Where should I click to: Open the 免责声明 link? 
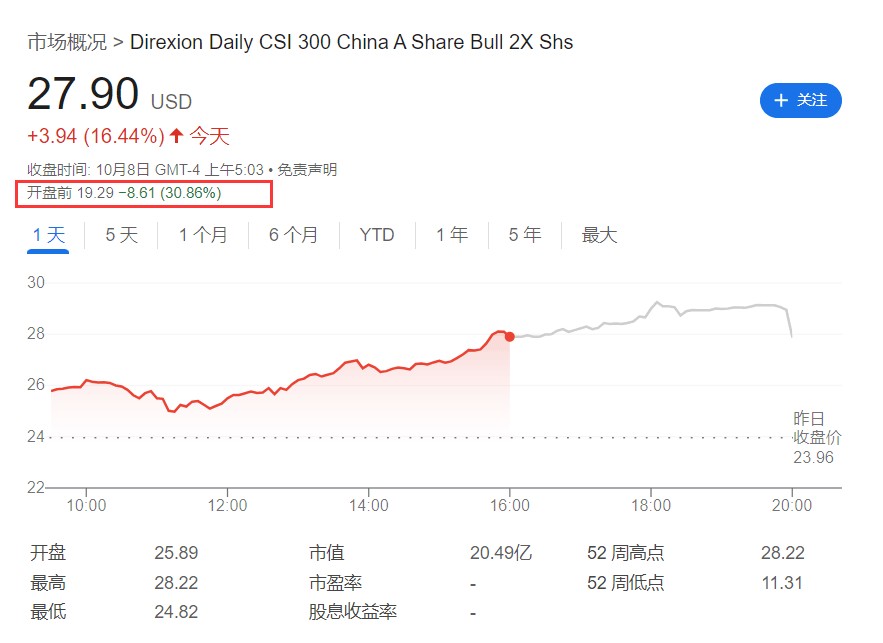[x=307, y=170]
